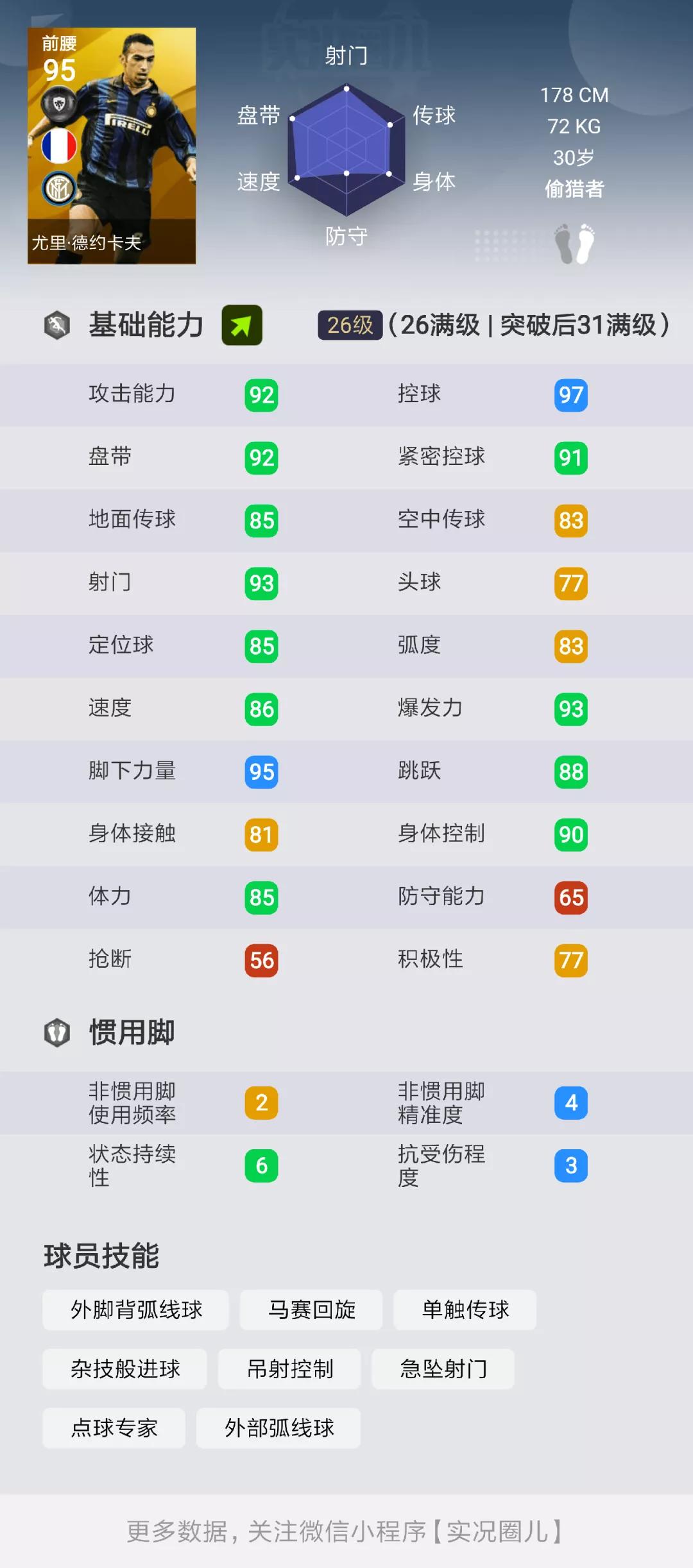Image resolution: width=693 pixels, height=1568 pixels.
Task: Open the hexagonal ability radar chart
Action: coord(346,151)
